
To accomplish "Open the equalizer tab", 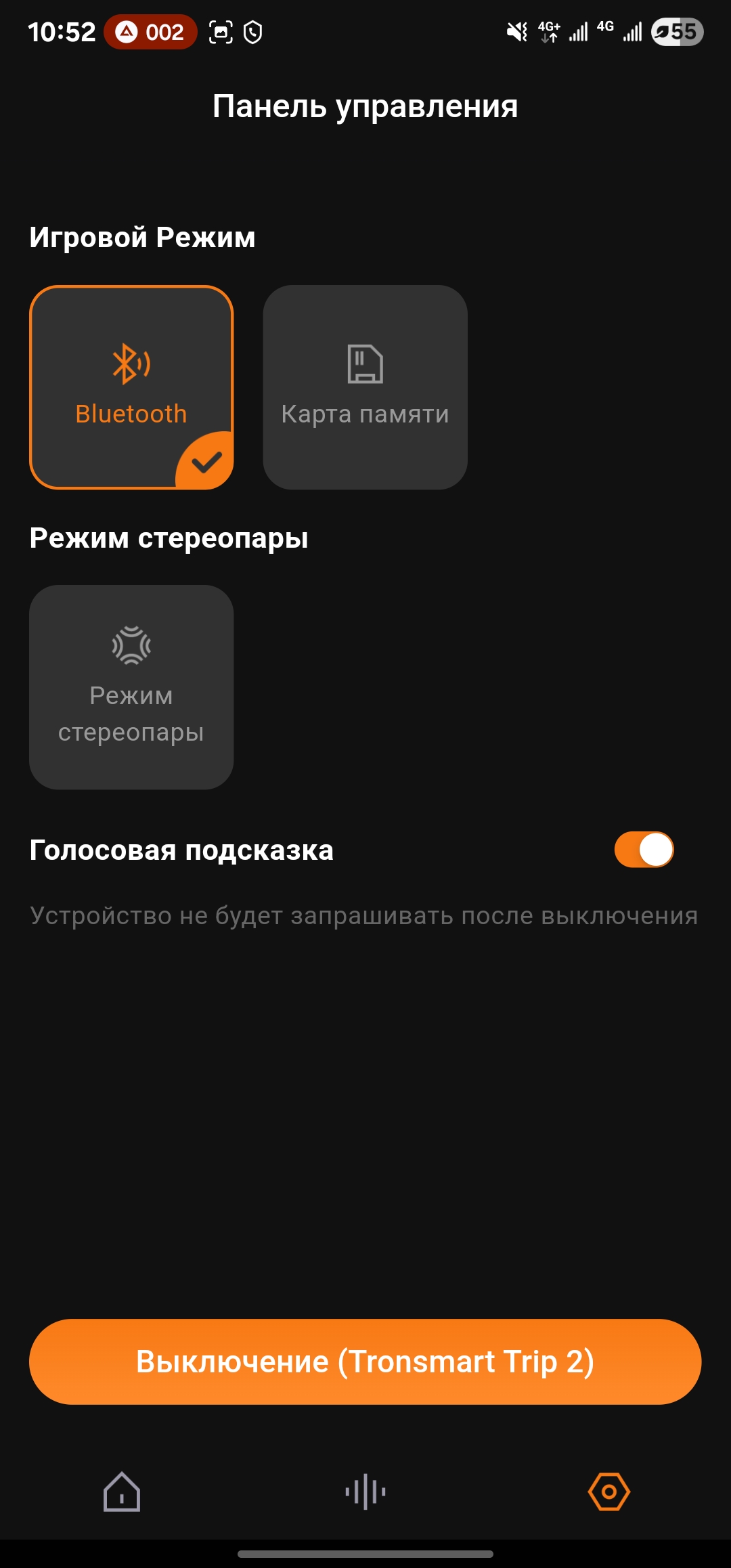I will pyautogui.click(x=365, y=1491).
